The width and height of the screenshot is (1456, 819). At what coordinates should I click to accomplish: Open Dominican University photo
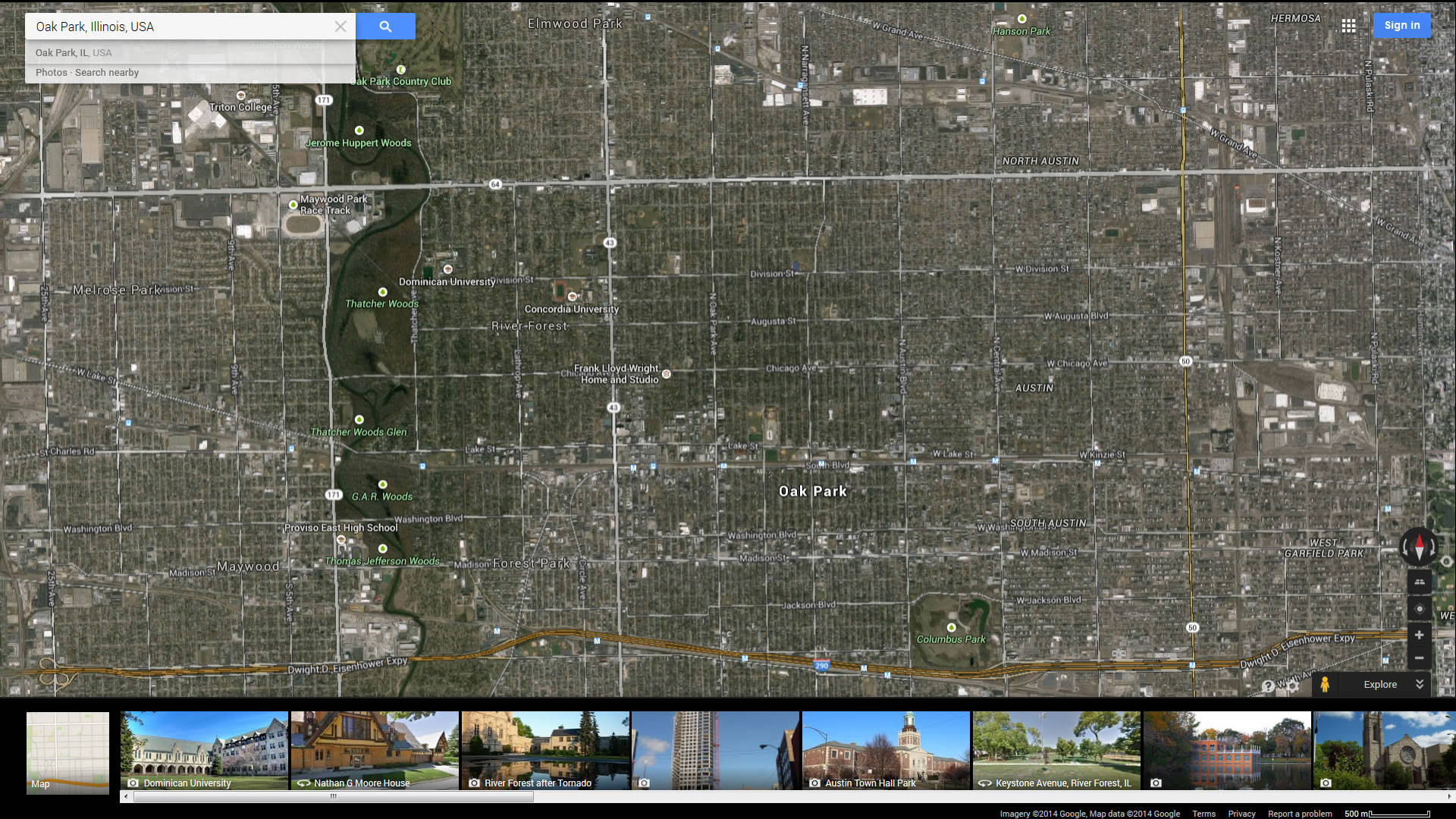[204, 751]
